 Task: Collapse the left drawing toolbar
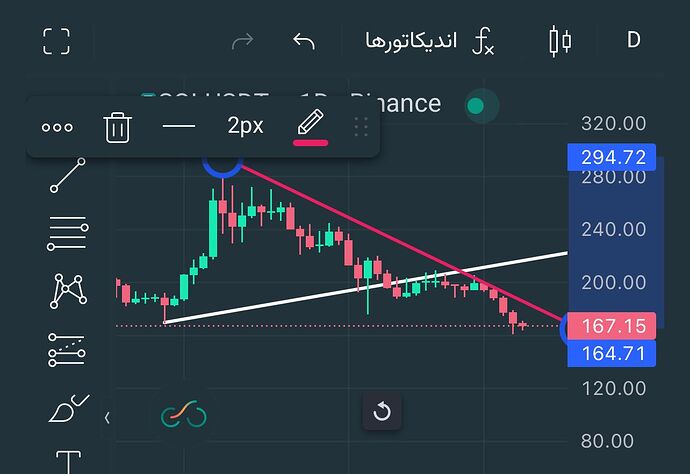[x=108, y=418]
